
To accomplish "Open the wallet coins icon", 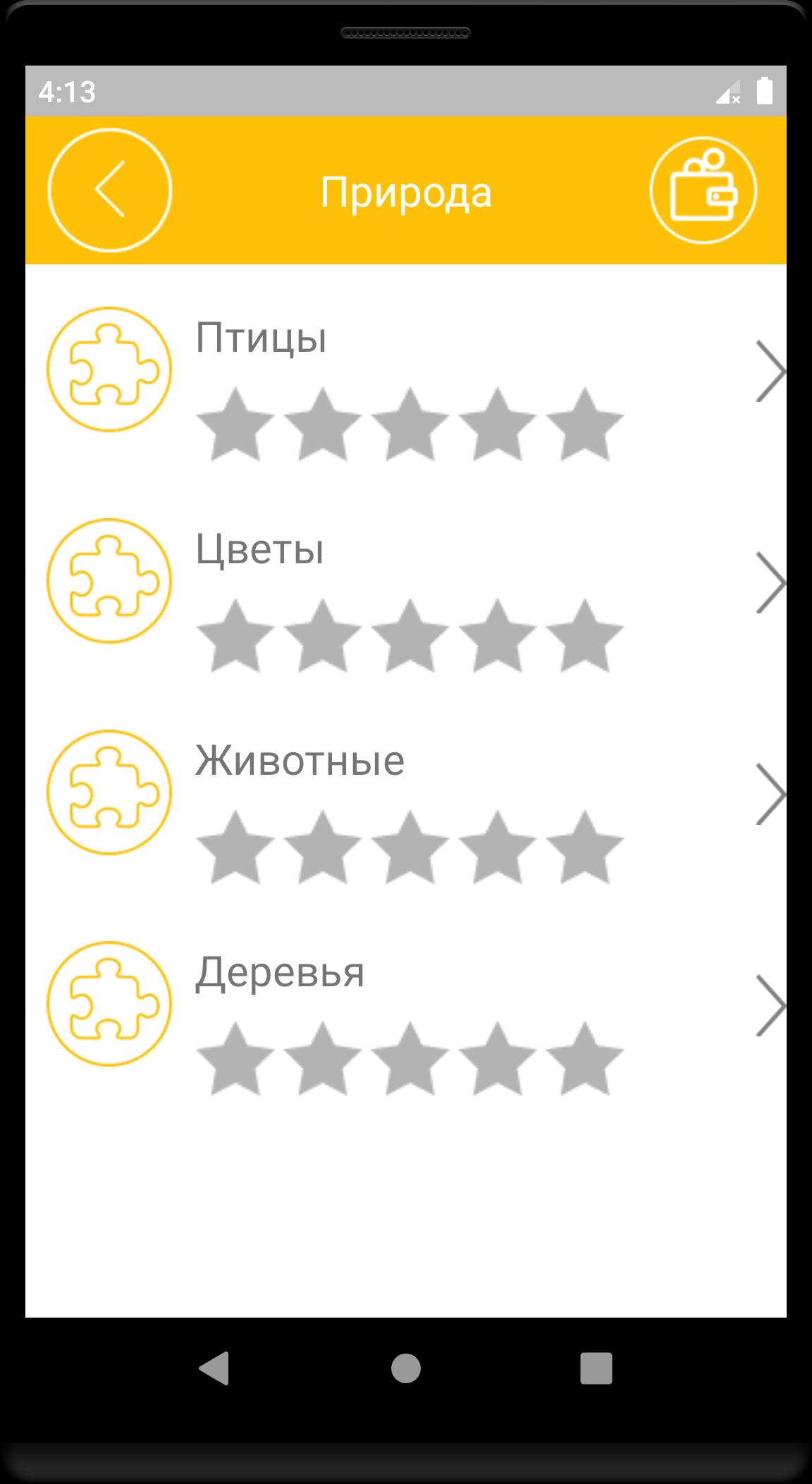I will point(703,190).
